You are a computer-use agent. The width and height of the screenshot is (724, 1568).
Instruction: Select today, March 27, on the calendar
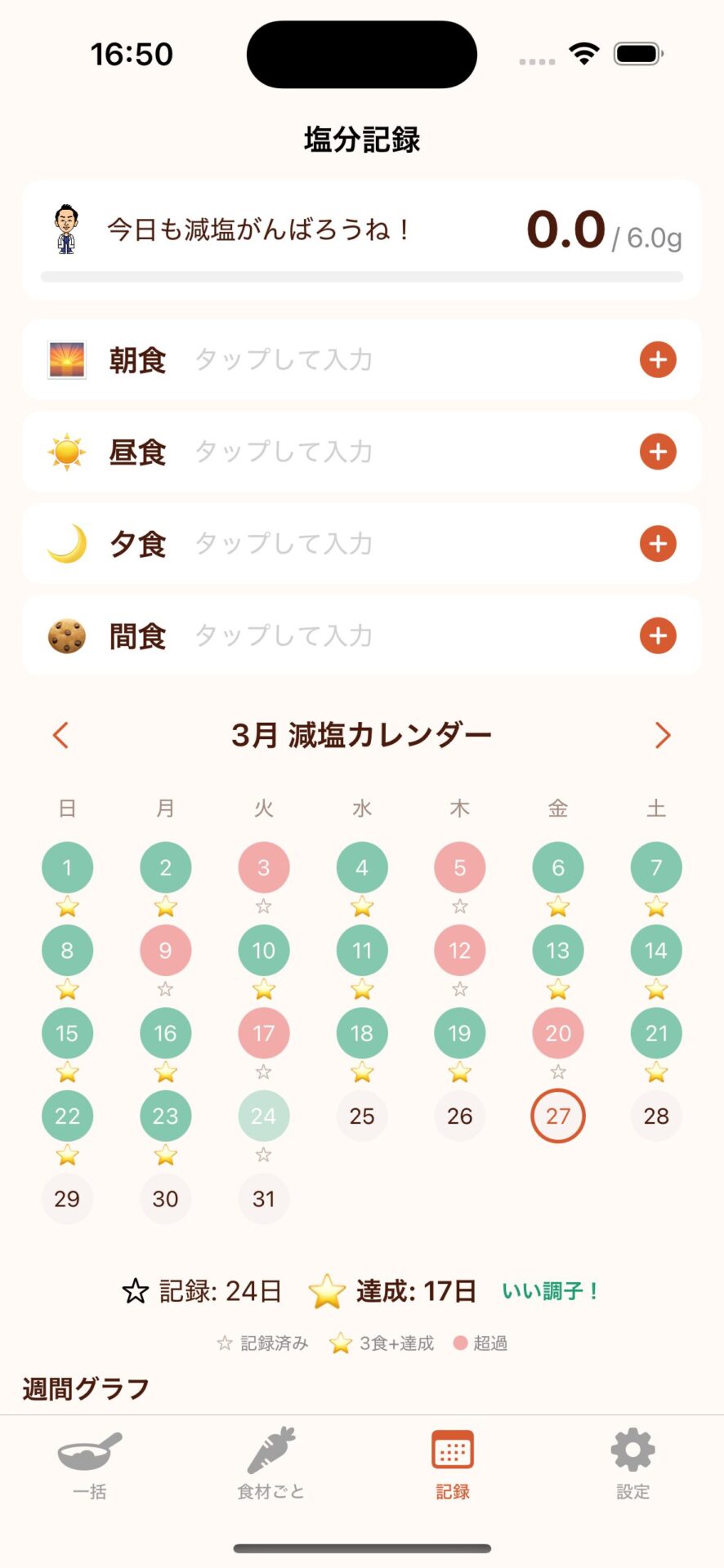click(x=558, y=1116)
